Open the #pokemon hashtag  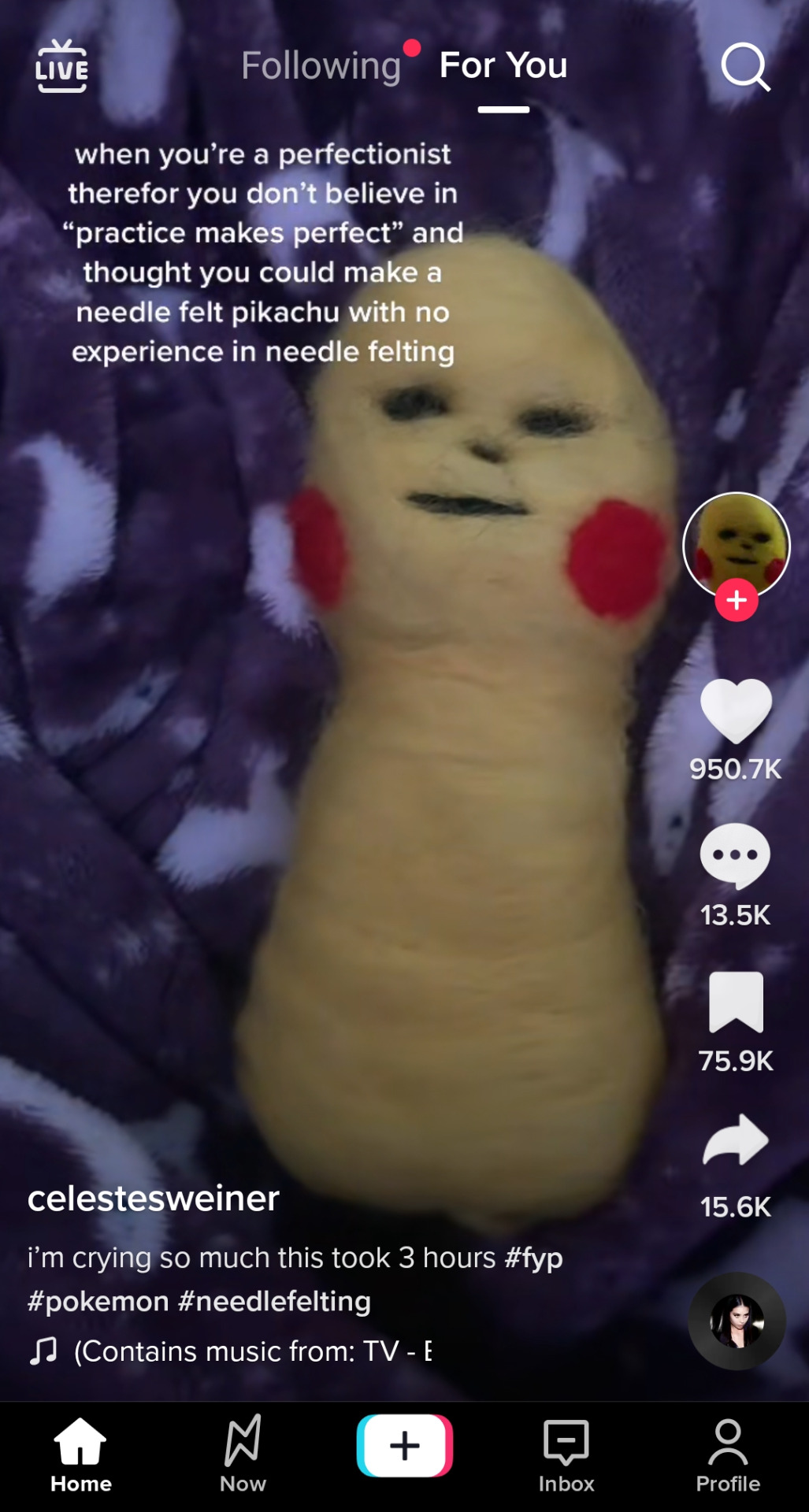pyautogui.click(x=98, y=1301)
